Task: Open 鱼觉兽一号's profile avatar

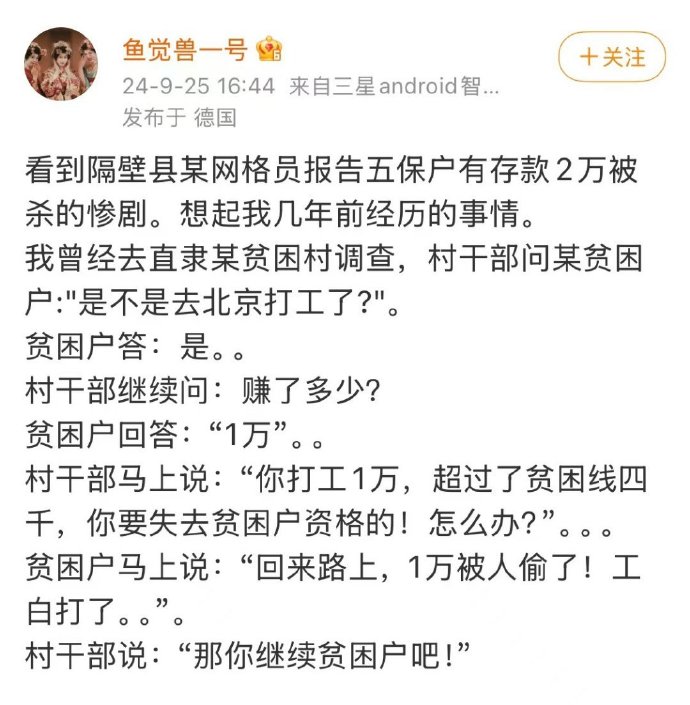Action: [x=61, y=63]
